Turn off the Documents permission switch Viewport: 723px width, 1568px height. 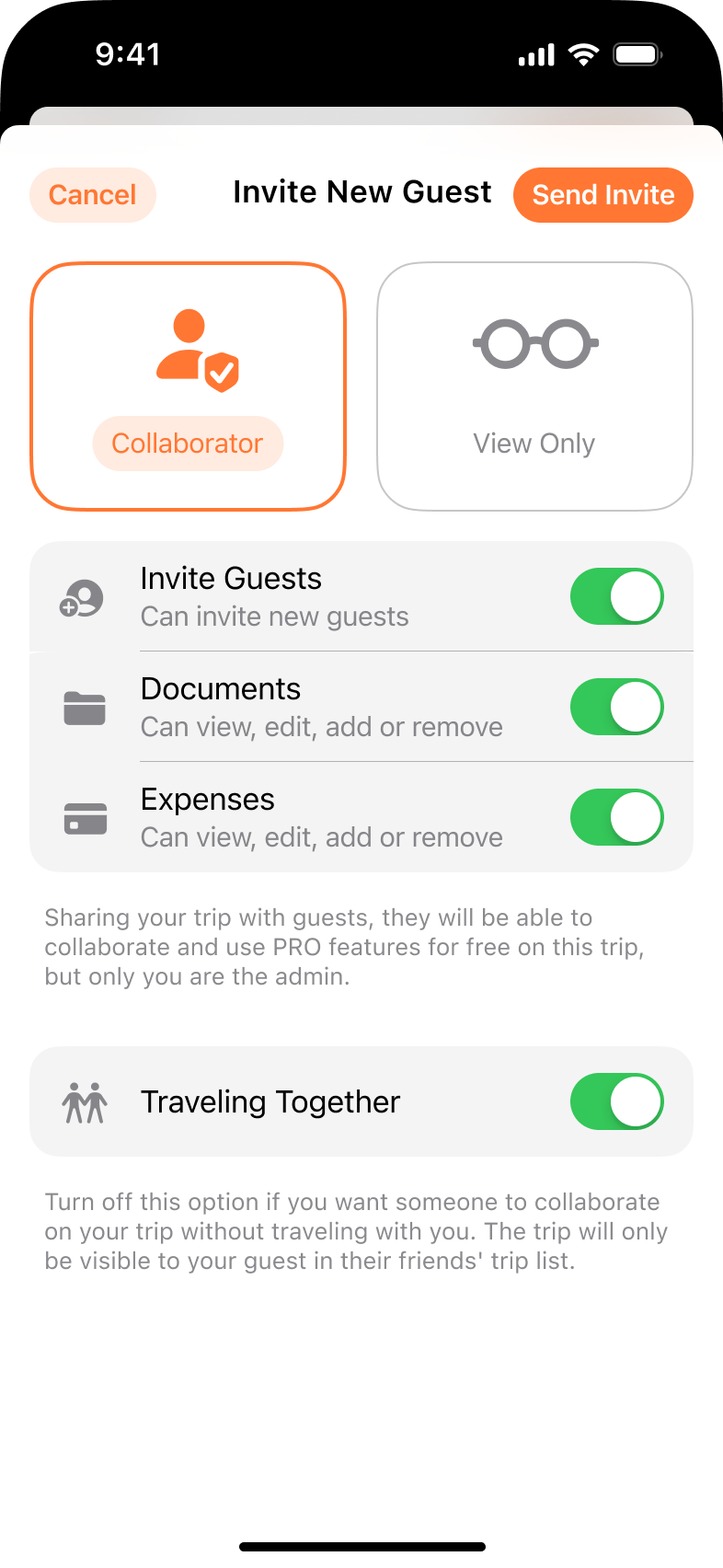tap(617, 707)
